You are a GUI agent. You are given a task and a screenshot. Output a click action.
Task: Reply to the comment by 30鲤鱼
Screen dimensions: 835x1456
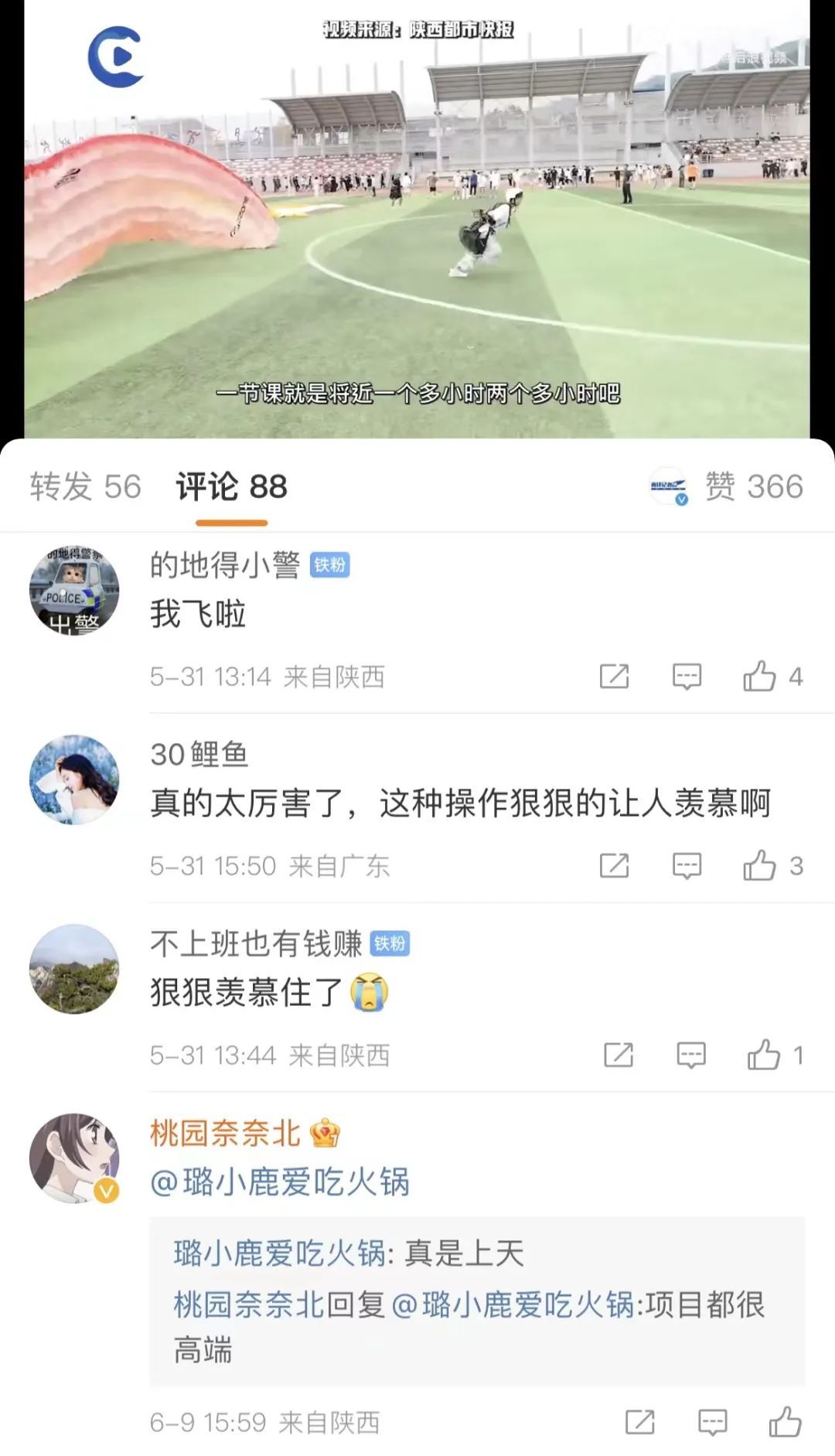pyautogui.click(x=687, y=866)
